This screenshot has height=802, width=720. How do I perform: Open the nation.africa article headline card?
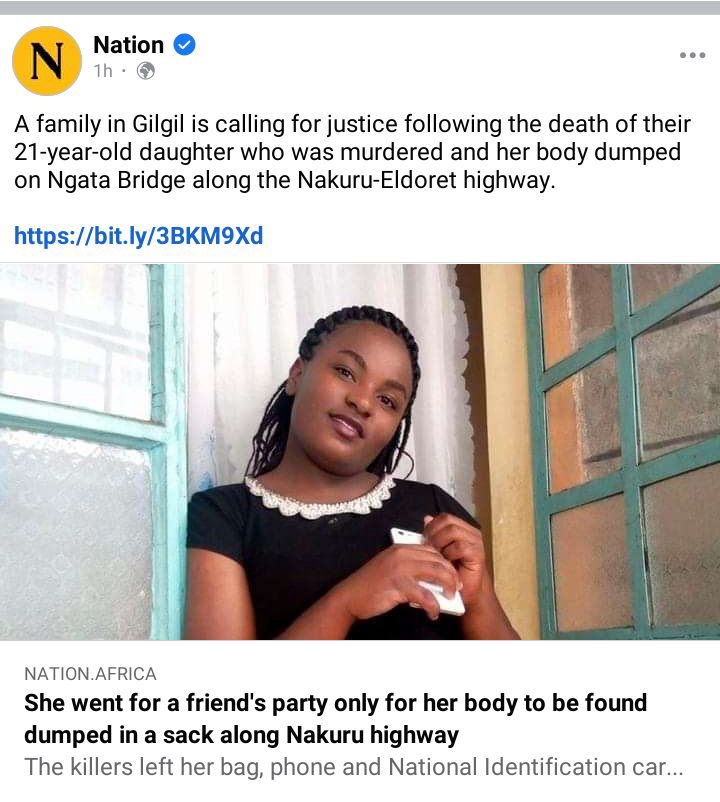[x=335, y=718]
